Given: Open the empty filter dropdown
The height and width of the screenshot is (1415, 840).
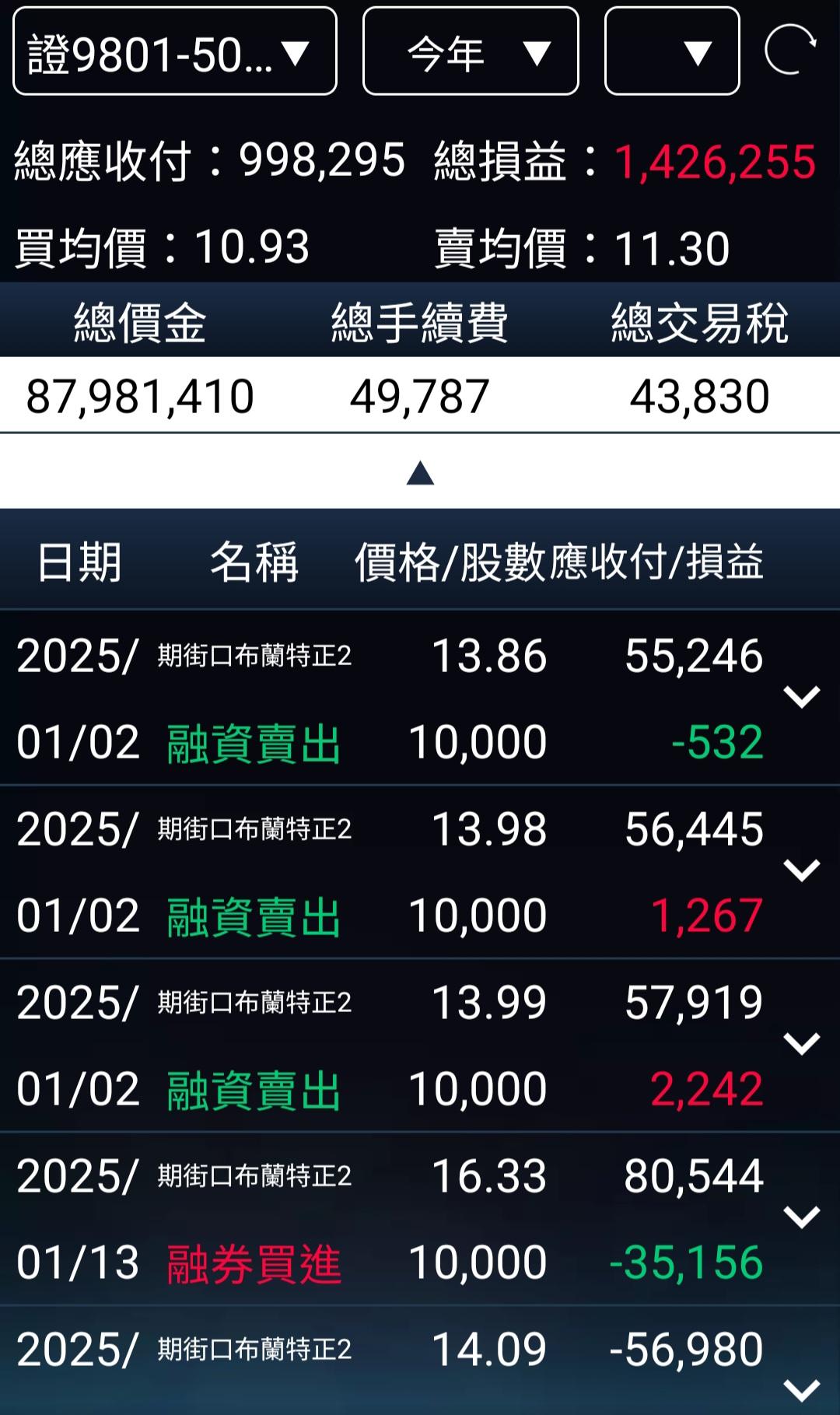Looking at the screenshot, I should 672,52.
